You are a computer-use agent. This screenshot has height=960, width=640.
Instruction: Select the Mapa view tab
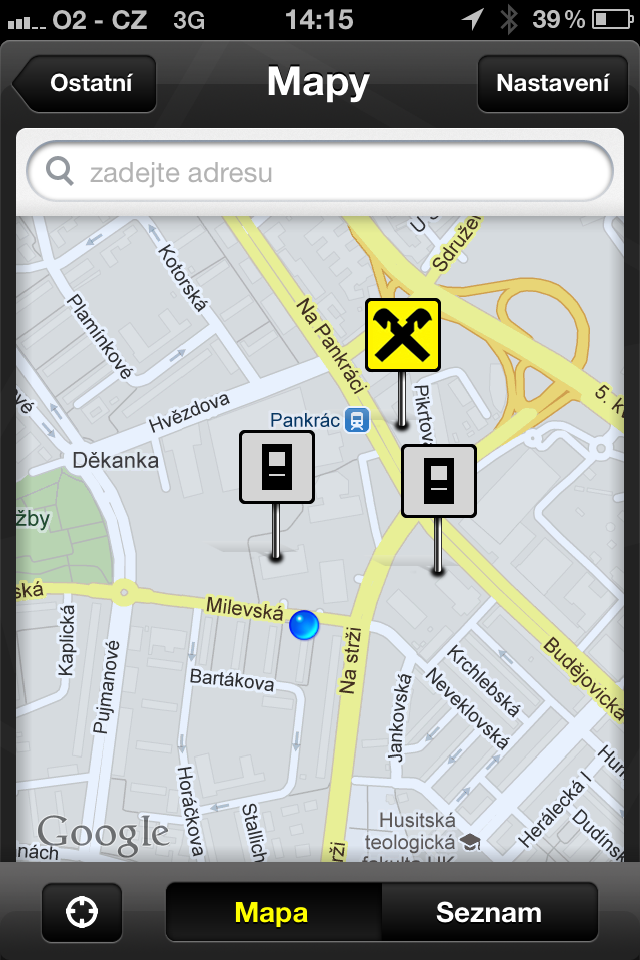[x=271, y=912]
